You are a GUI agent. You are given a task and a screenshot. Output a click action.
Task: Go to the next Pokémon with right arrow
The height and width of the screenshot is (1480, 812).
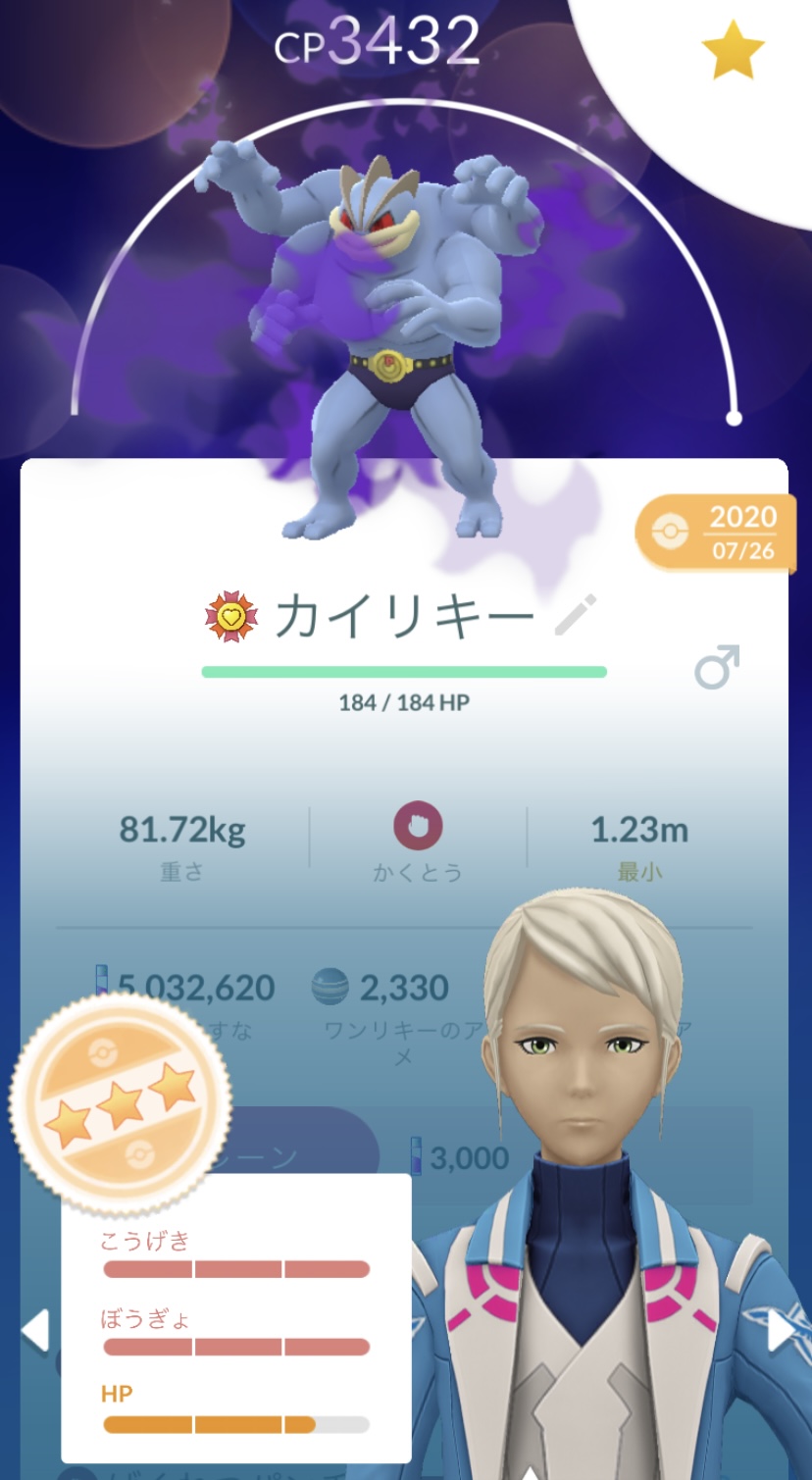pos(781,1330)
